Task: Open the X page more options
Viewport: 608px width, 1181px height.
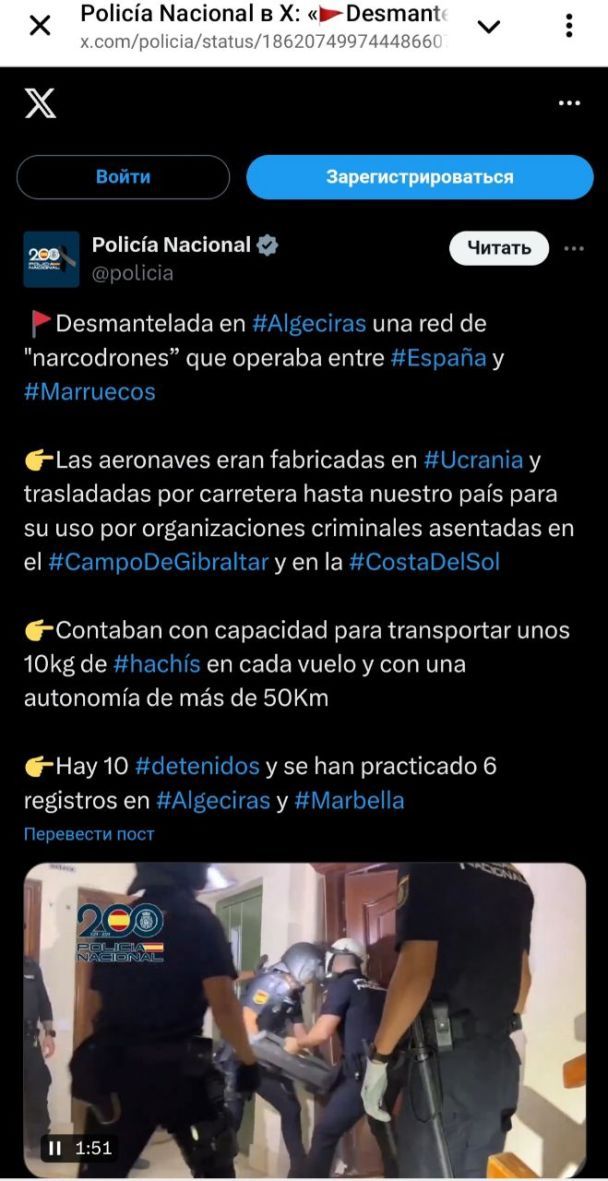Action: pos(569,103)
